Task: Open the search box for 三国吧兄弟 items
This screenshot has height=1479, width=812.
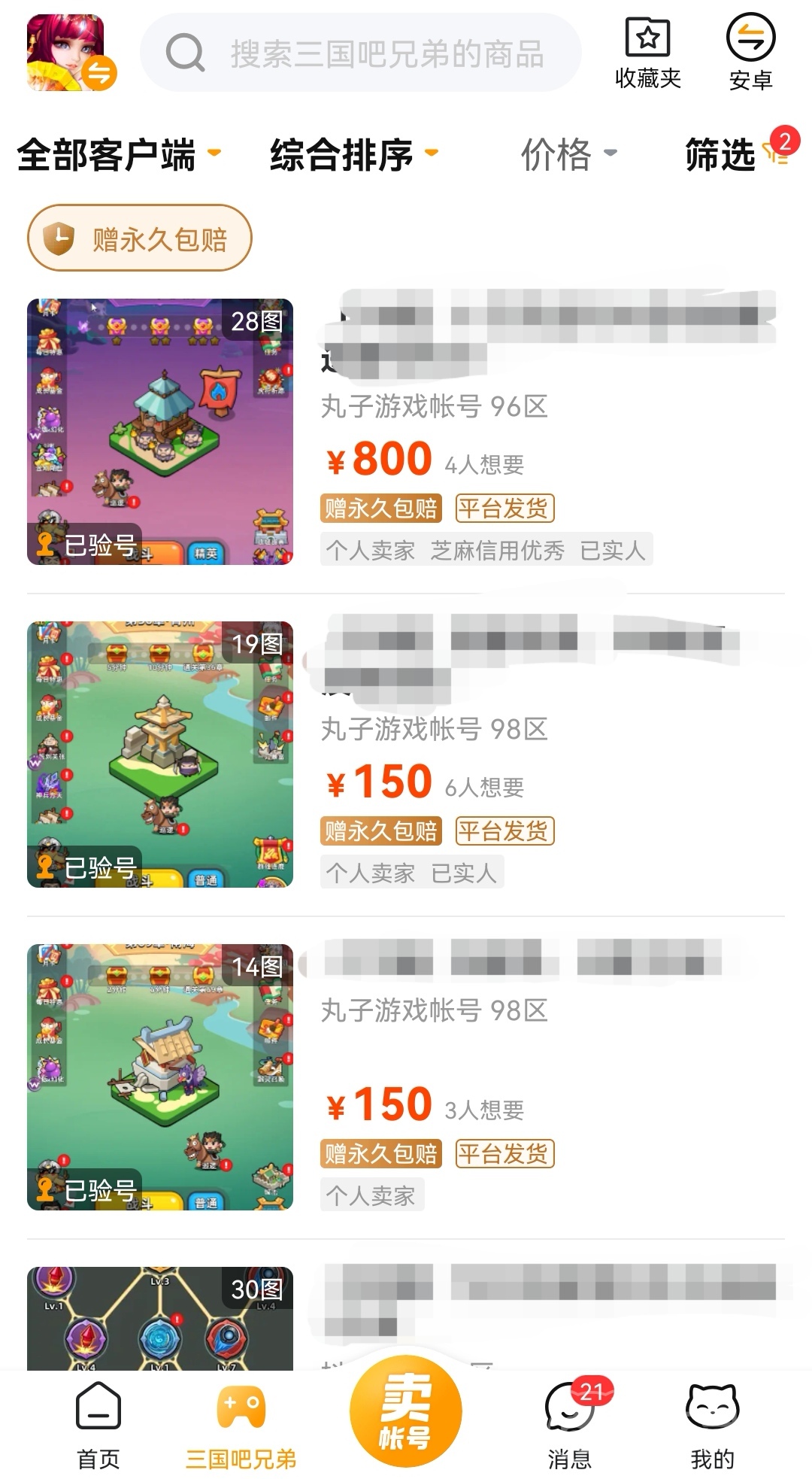Action: click(361, 54)
